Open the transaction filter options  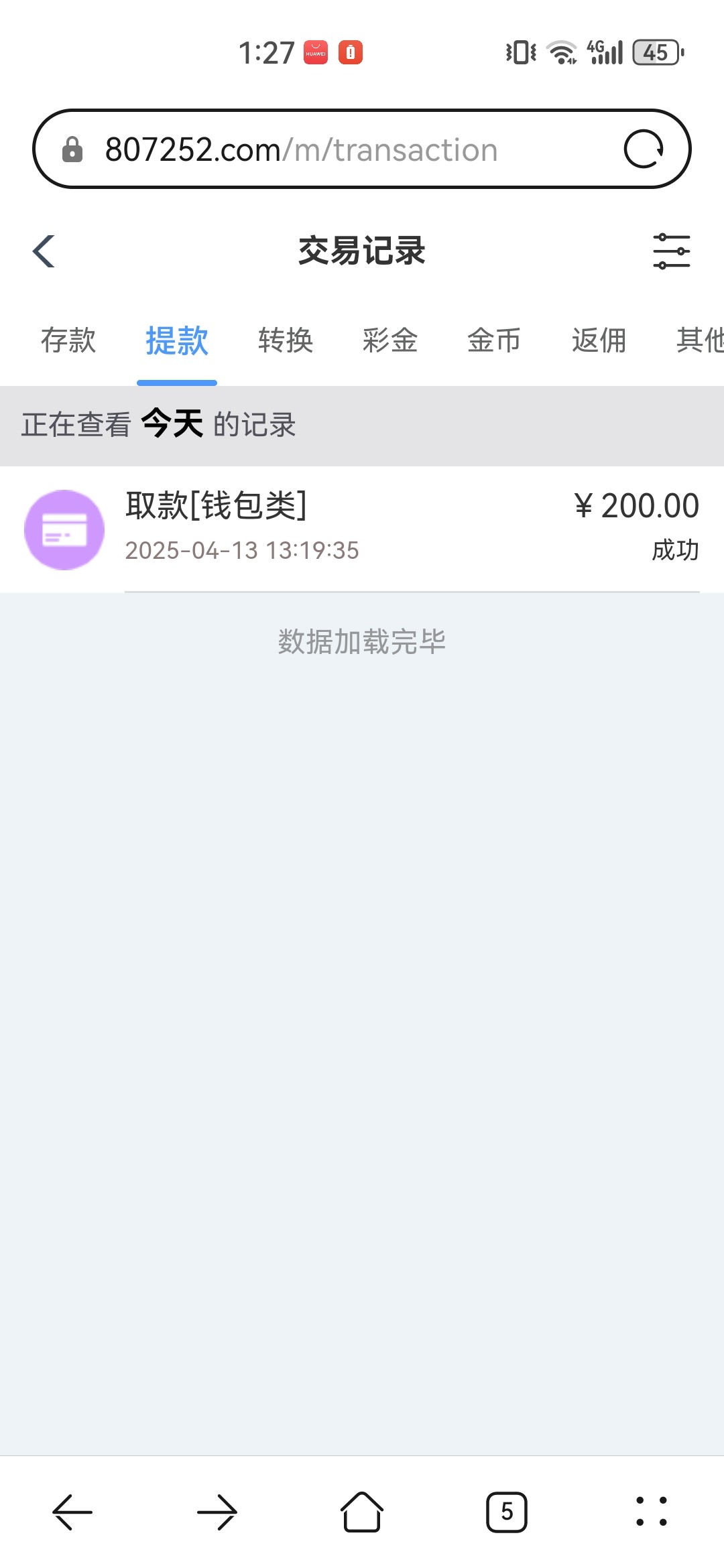click(671, 251)
